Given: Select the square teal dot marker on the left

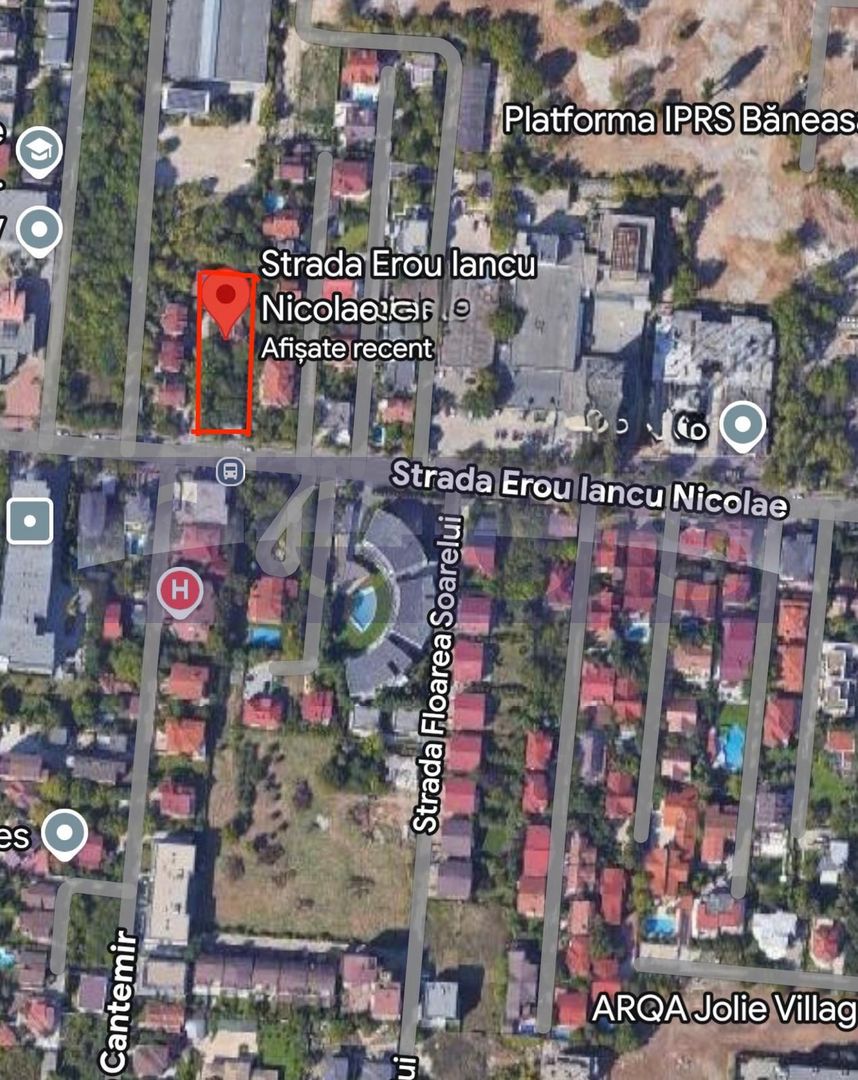Looking at the screenshot, I should [31, 519].
